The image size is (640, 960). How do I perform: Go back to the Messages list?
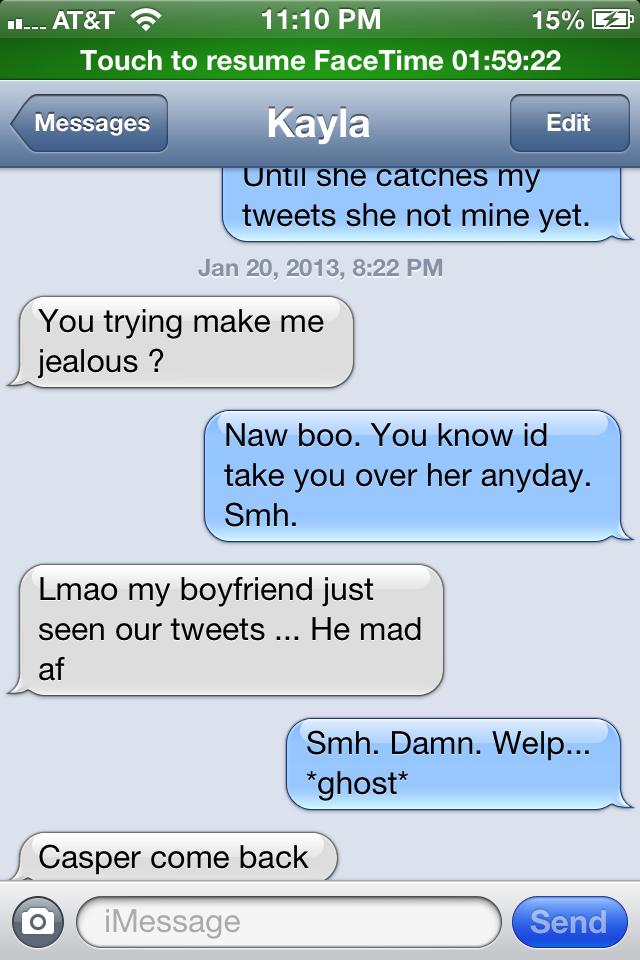tap(90, 124)
